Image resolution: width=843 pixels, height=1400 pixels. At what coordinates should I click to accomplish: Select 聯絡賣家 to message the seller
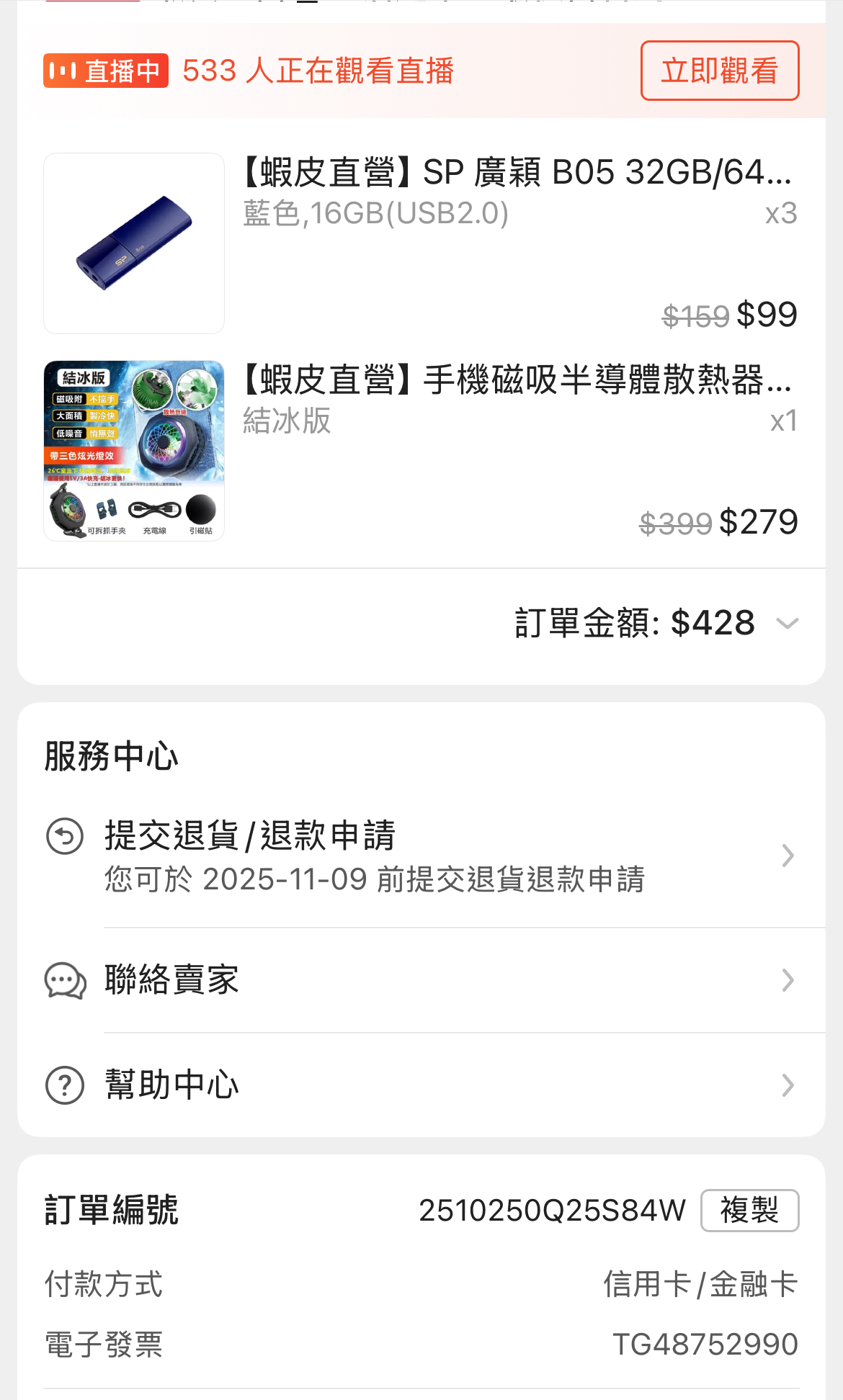tap(421, 980)
